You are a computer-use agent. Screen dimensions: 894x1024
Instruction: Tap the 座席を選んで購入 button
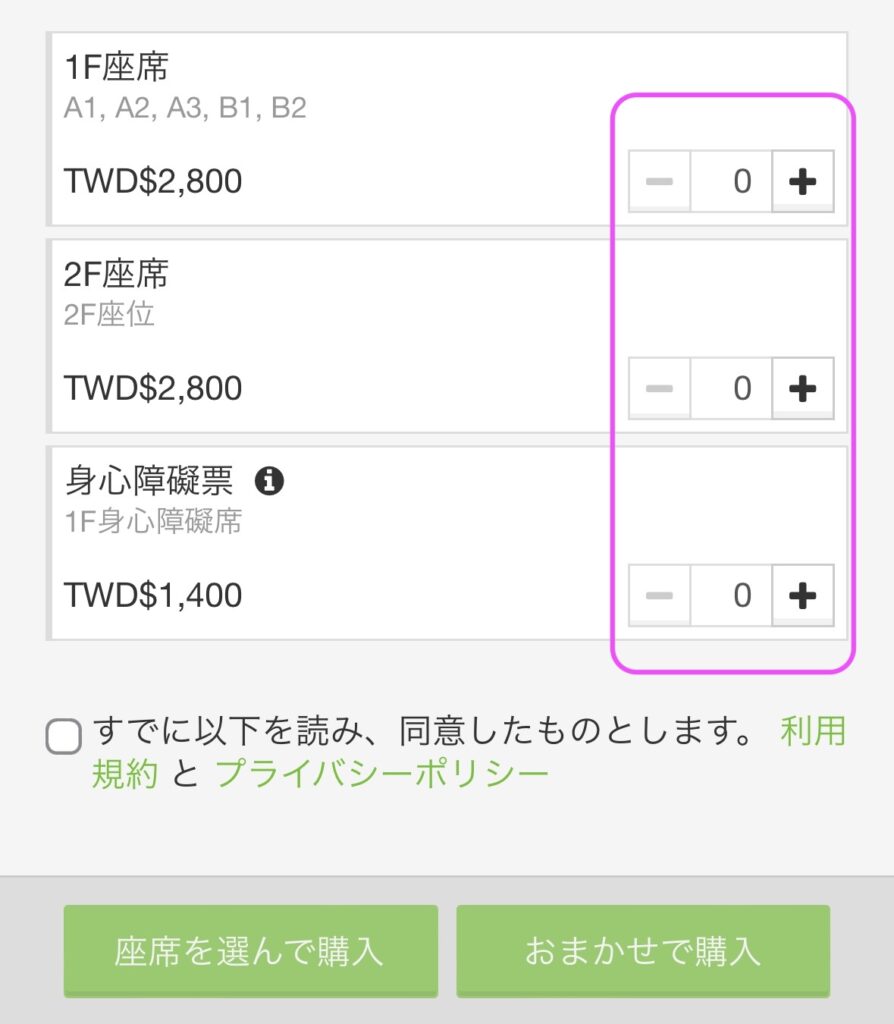(250, 951)
